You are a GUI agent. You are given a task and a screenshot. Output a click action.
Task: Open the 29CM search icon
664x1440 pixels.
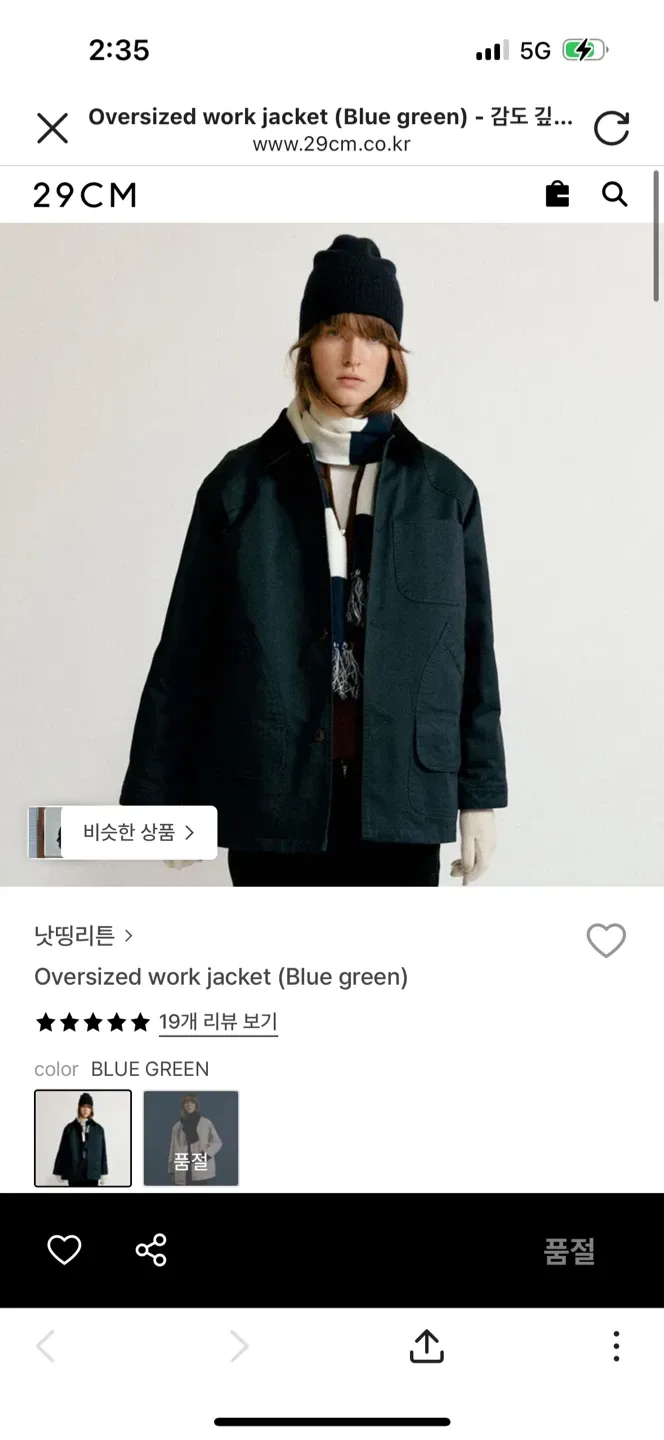tap(615, 194)
